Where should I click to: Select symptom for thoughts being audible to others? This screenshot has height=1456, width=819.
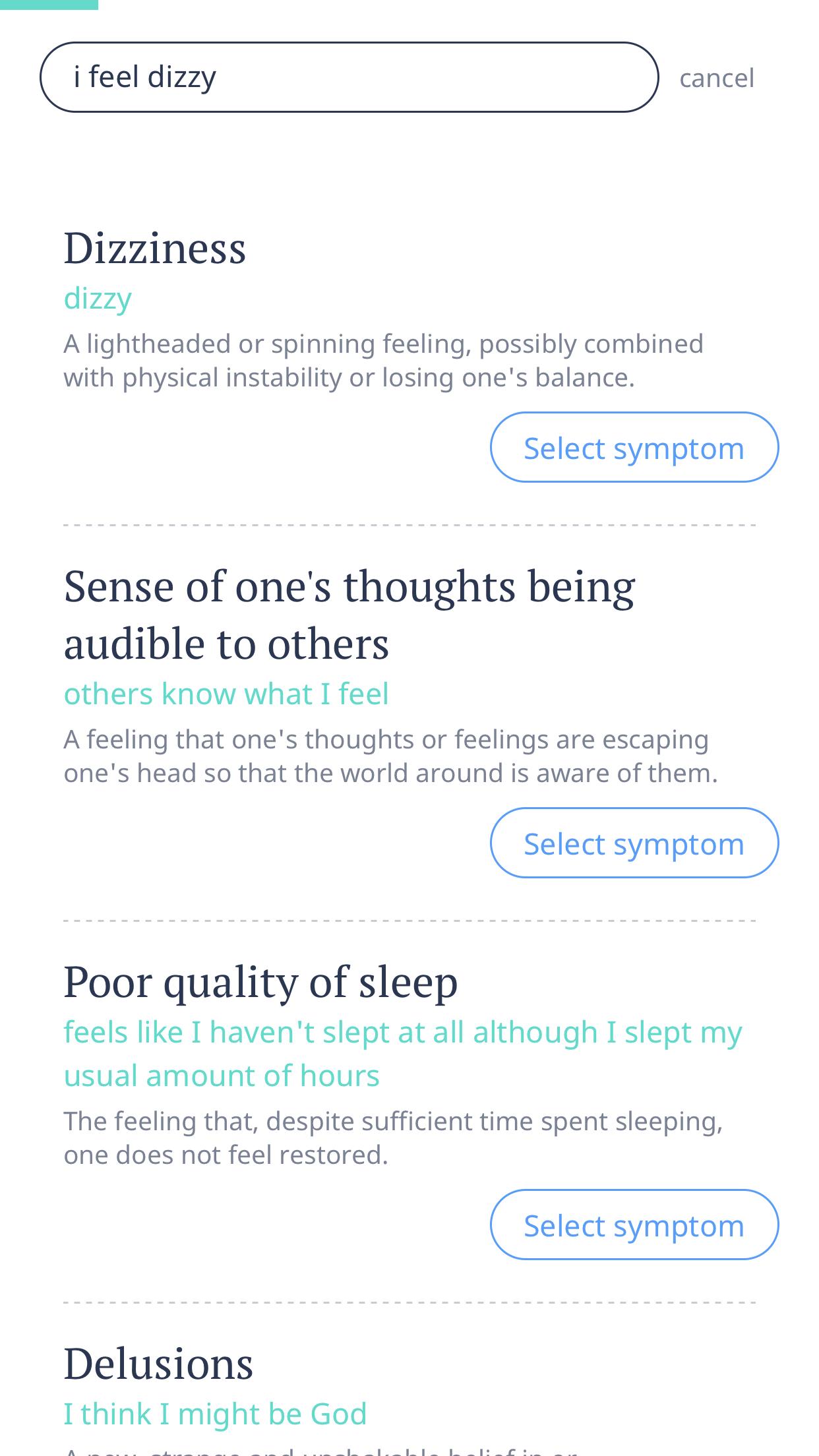point(634,843)
